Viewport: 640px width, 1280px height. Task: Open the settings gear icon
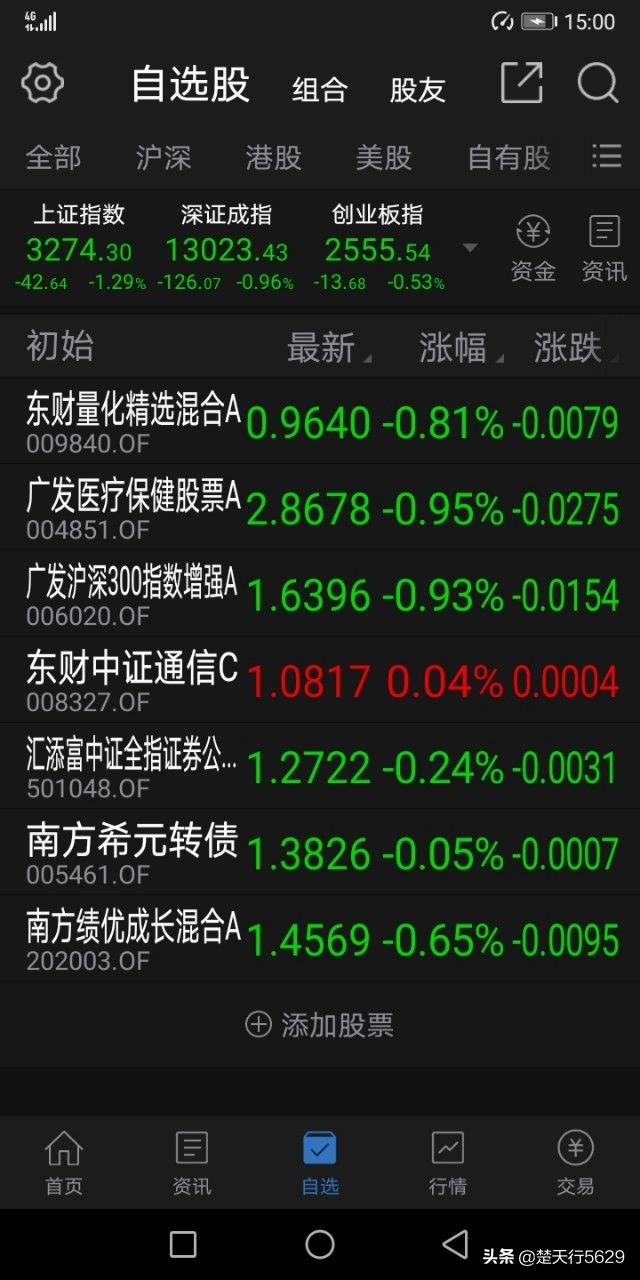(42, 83)
